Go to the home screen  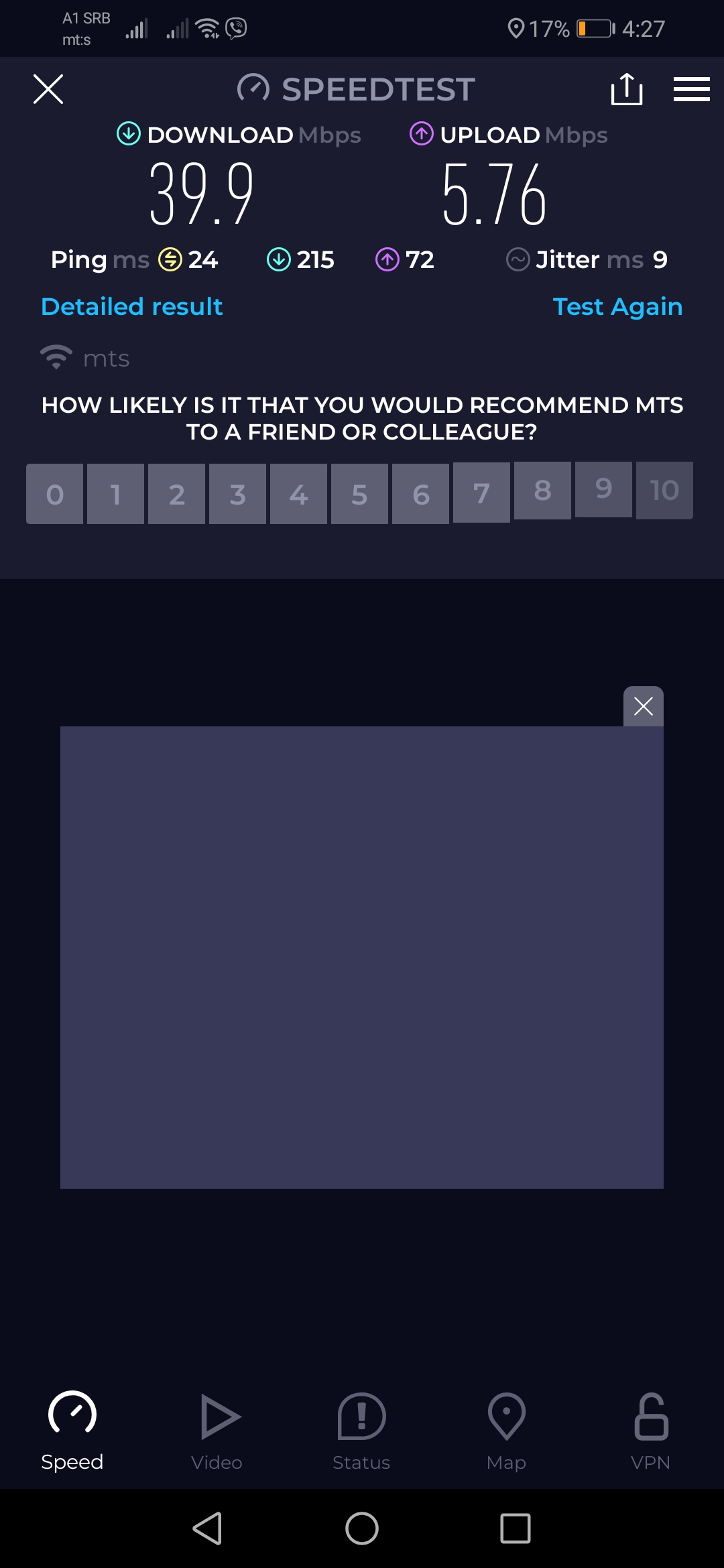(x=362, y=1528)
